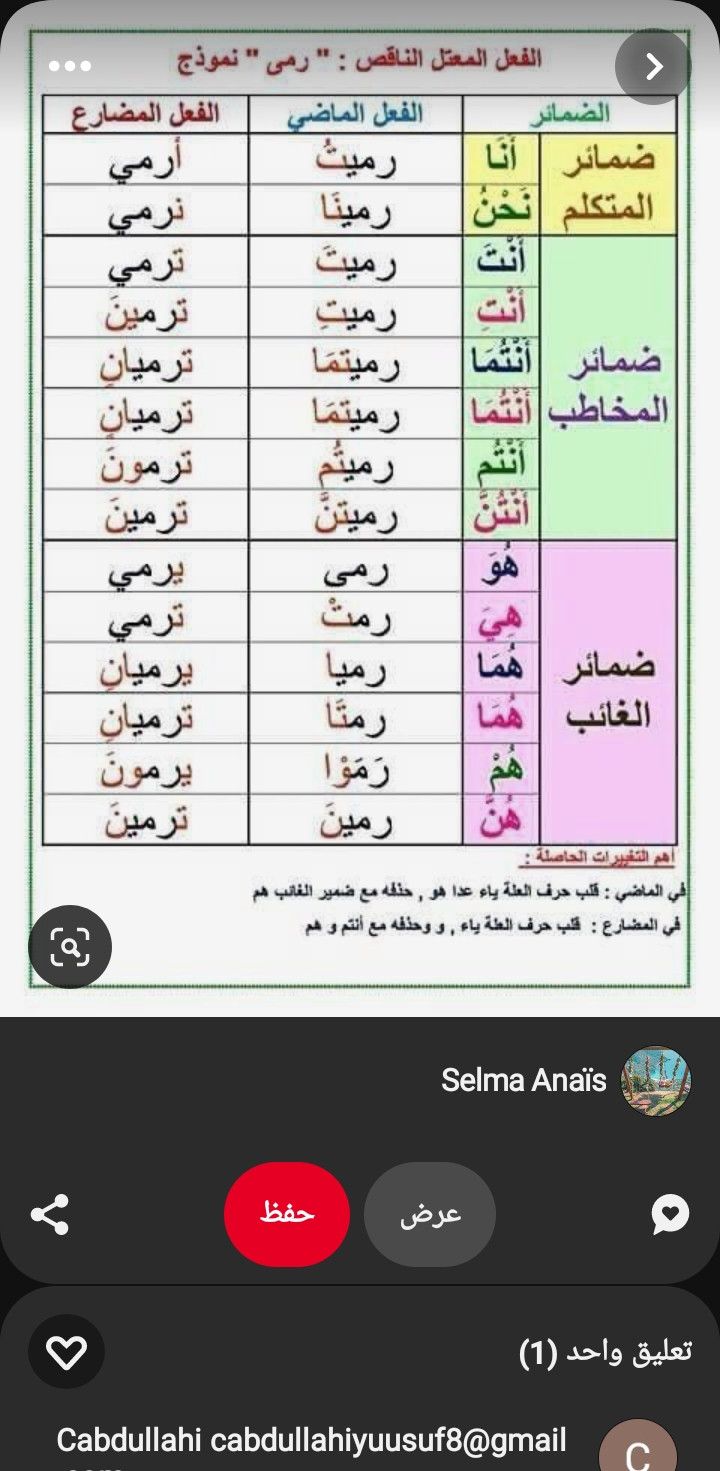Start visual search with the lens icon

70,947
